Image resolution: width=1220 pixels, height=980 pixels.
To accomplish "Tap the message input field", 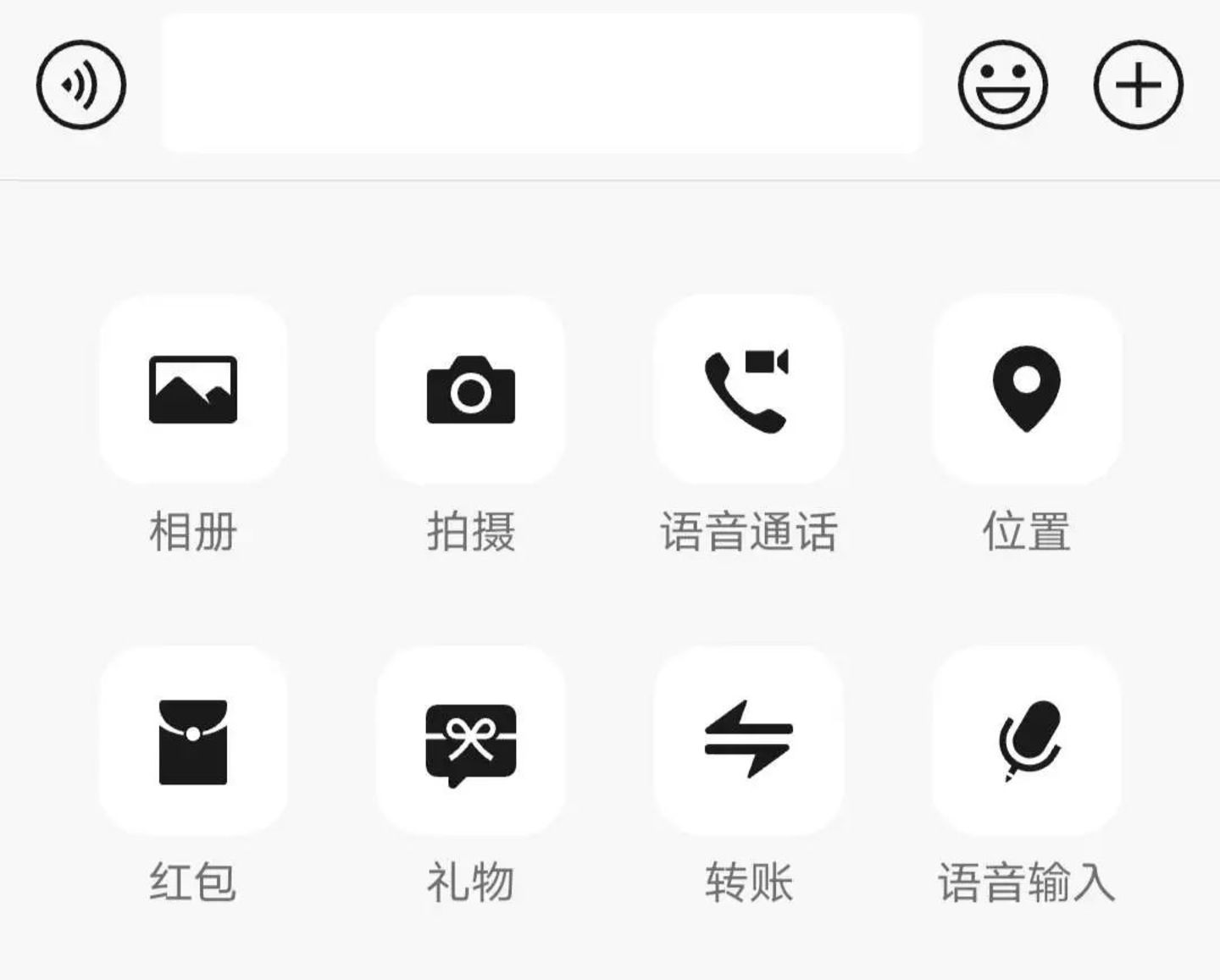I will click(541, 84).
